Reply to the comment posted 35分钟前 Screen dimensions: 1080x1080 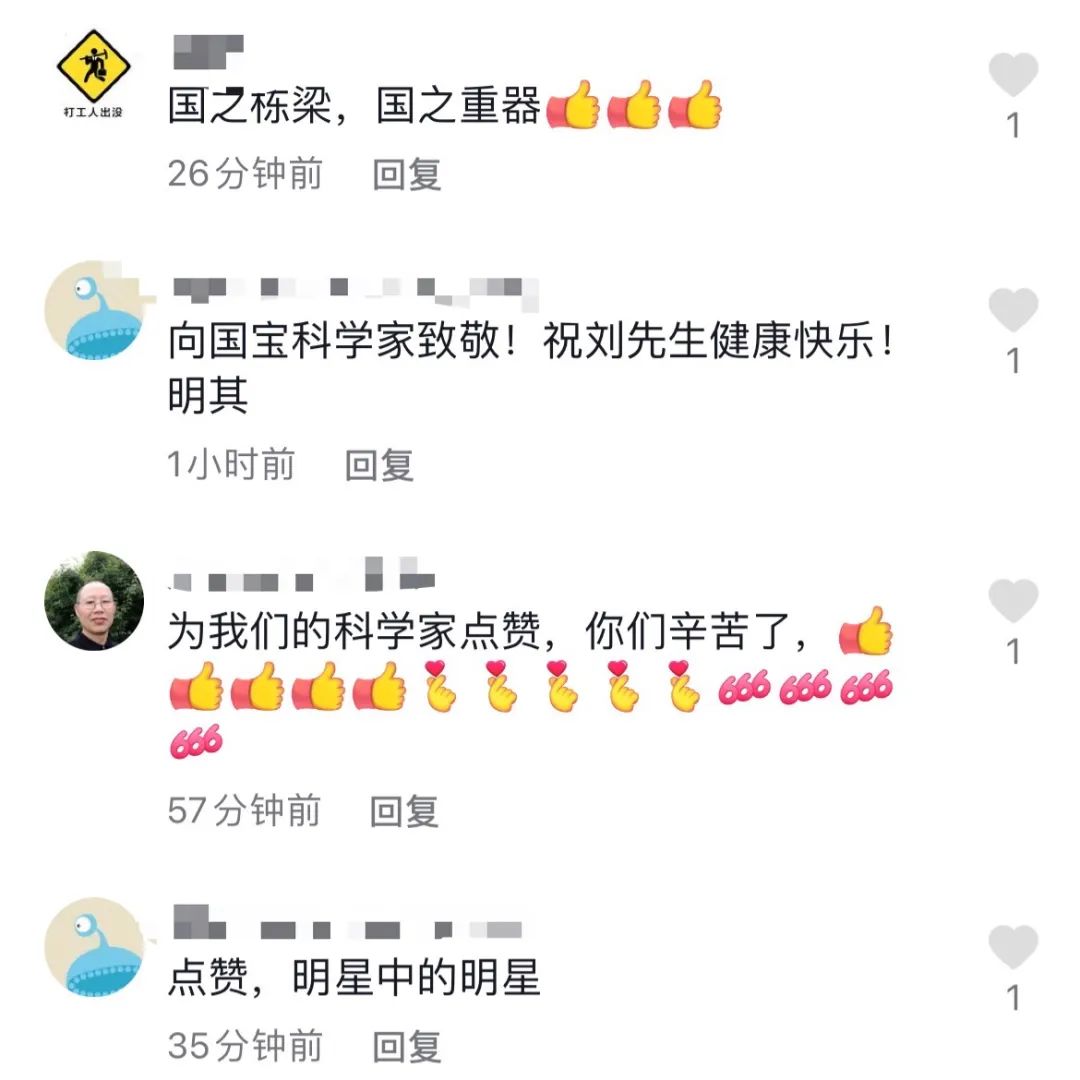coord(407,1046)
